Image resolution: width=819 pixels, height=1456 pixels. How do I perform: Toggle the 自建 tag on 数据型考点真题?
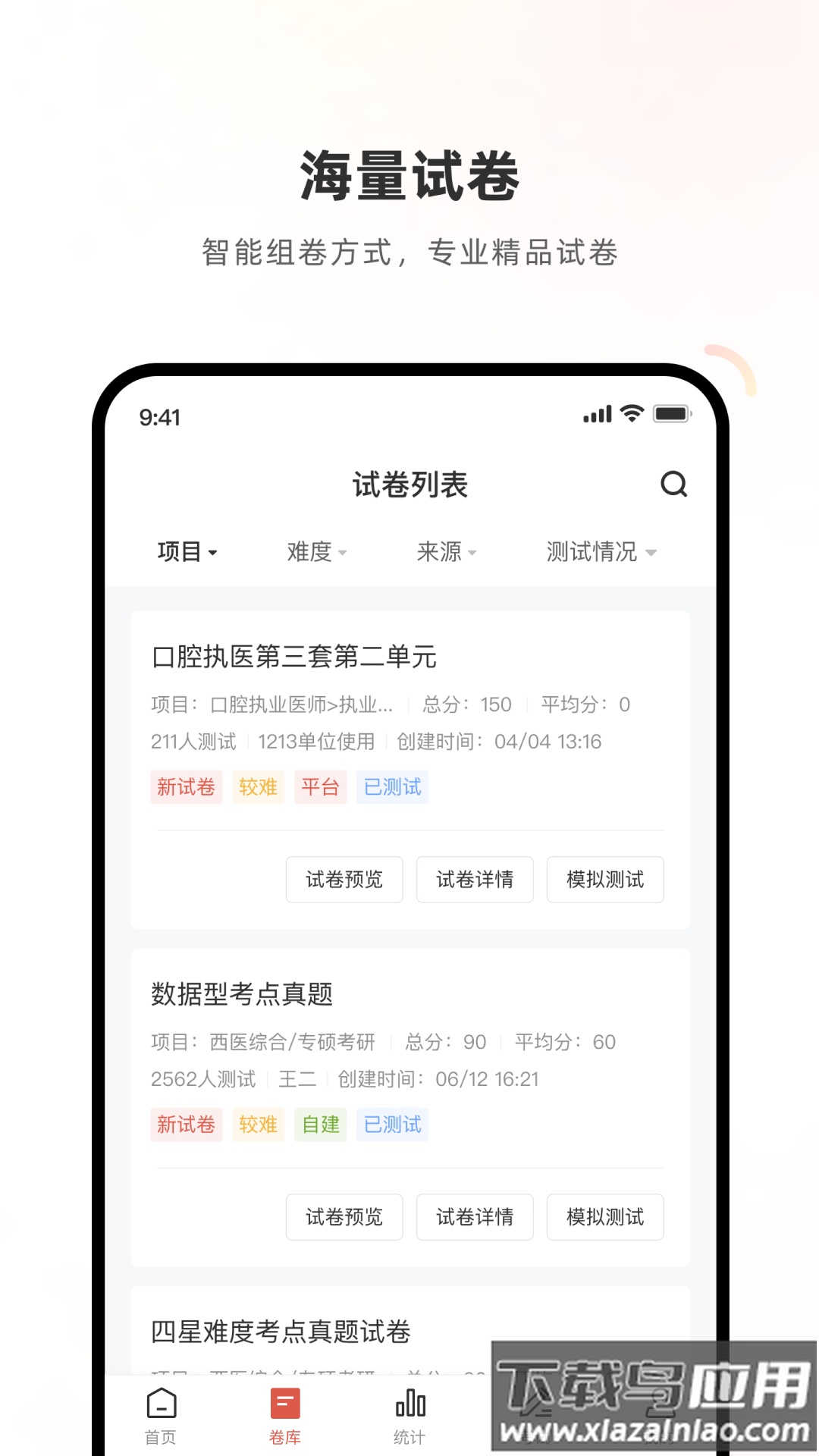click(x=320, y=1125)
